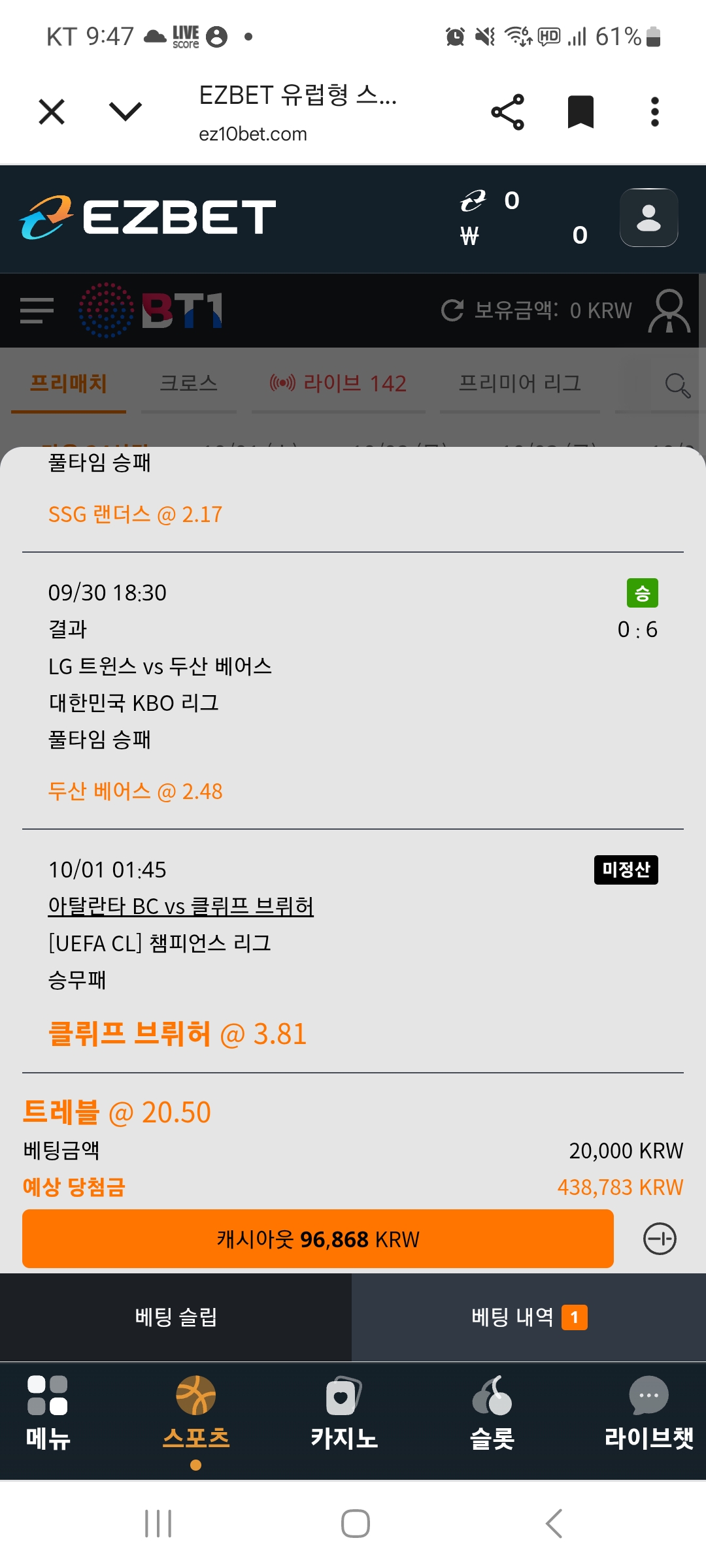Open the 카지노 section
Viewport: 706px width, 1568px height.
344,1411
